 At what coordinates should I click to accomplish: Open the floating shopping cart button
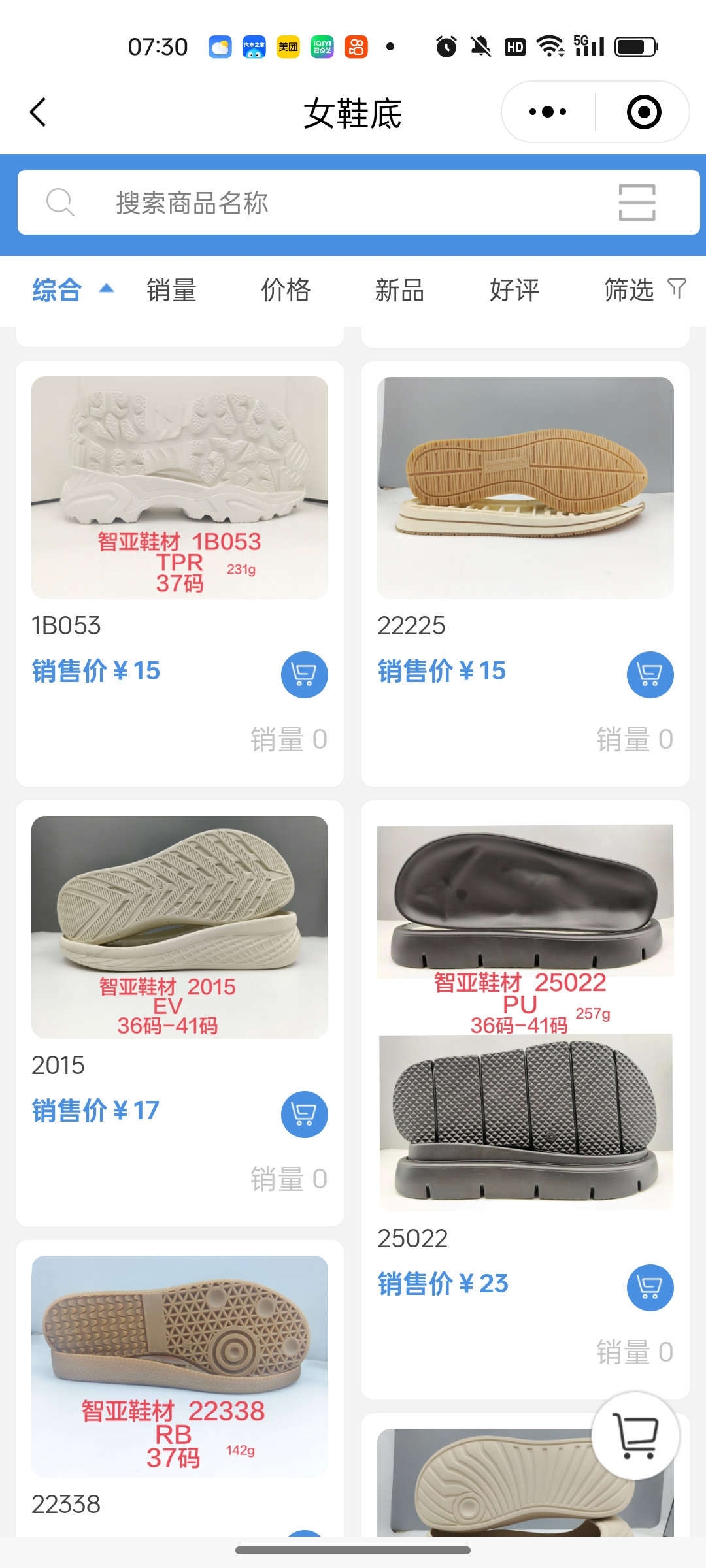[635, 1435]
